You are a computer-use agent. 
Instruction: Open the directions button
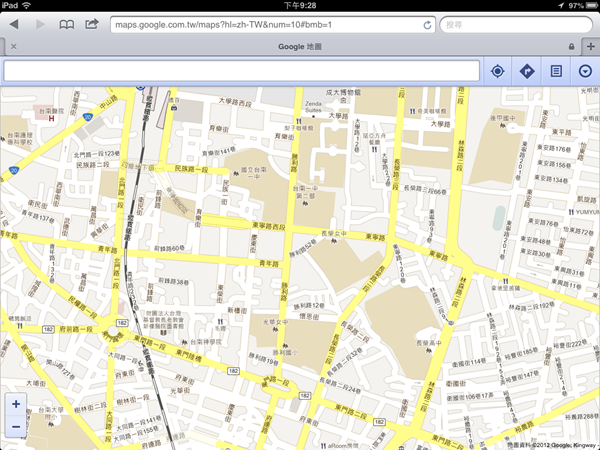pos(526,71)
